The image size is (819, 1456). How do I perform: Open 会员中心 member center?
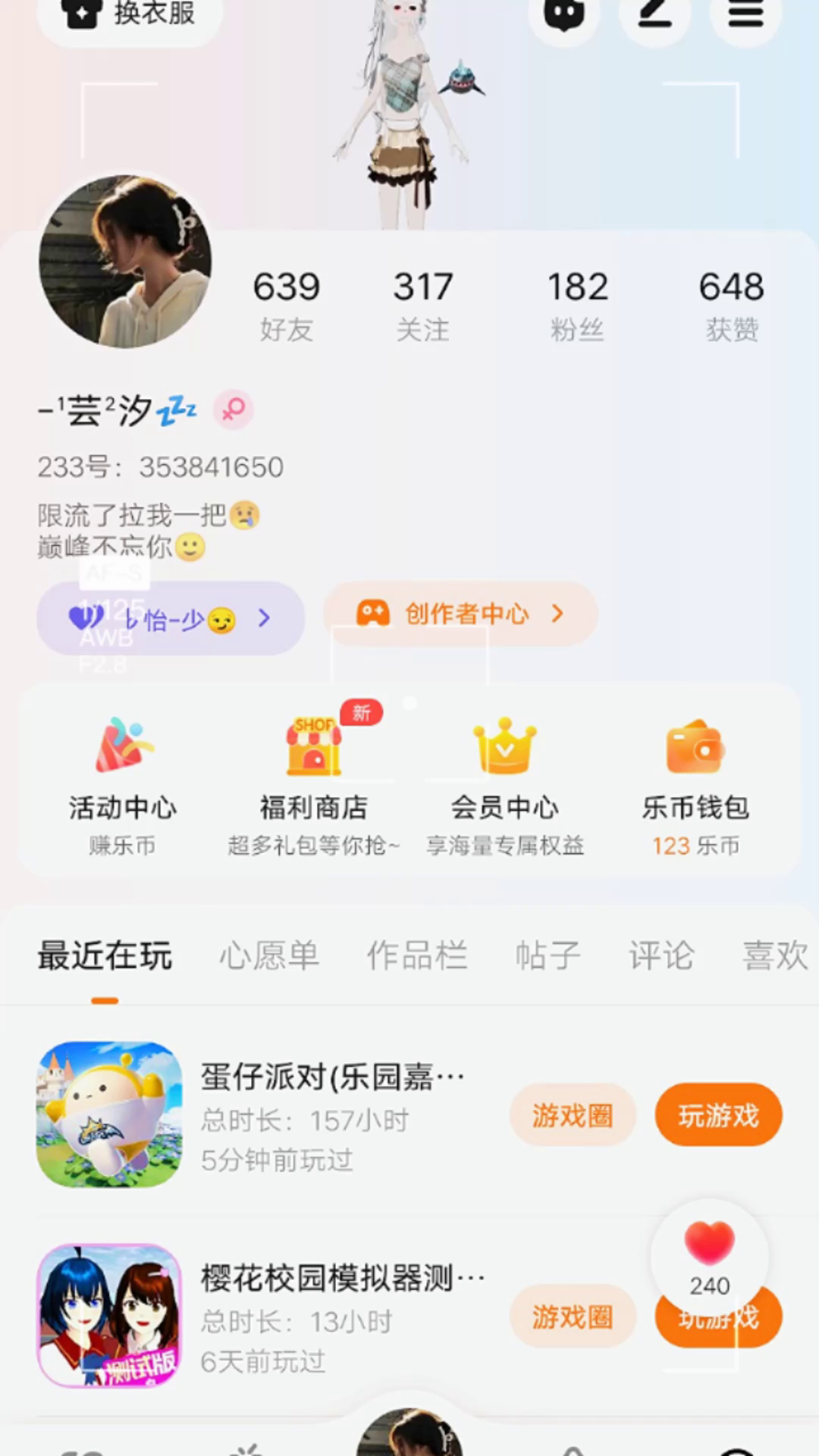click(x=505, y=784)
